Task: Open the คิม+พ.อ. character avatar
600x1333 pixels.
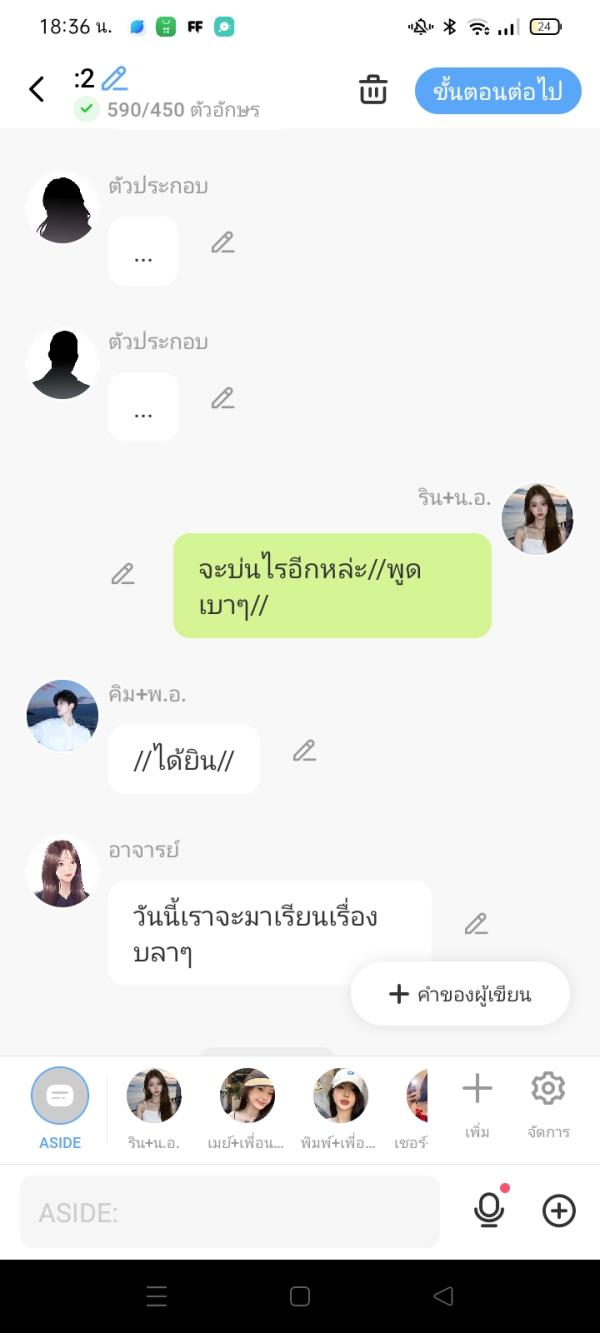Action: (62, 715)
